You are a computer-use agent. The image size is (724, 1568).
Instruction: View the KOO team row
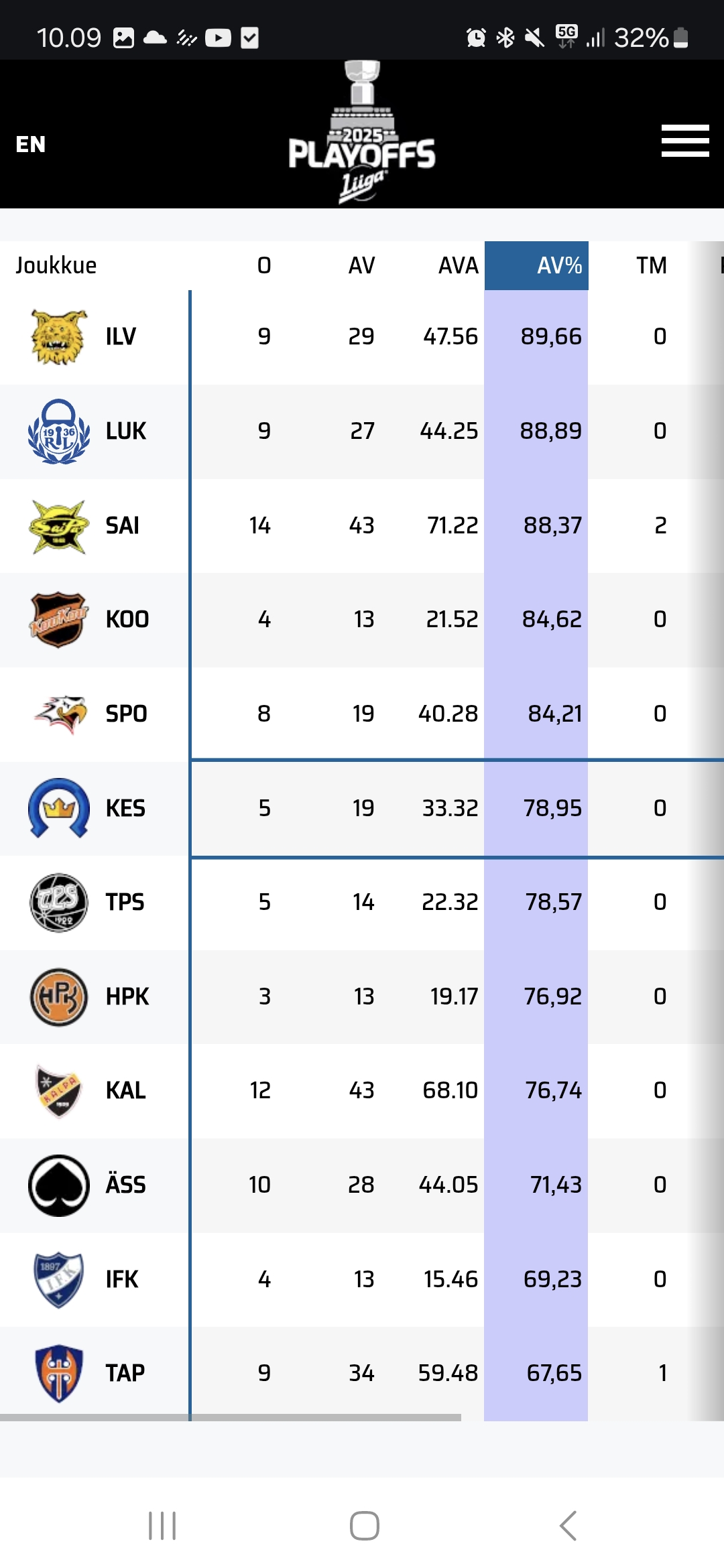(x=127, y=619)
